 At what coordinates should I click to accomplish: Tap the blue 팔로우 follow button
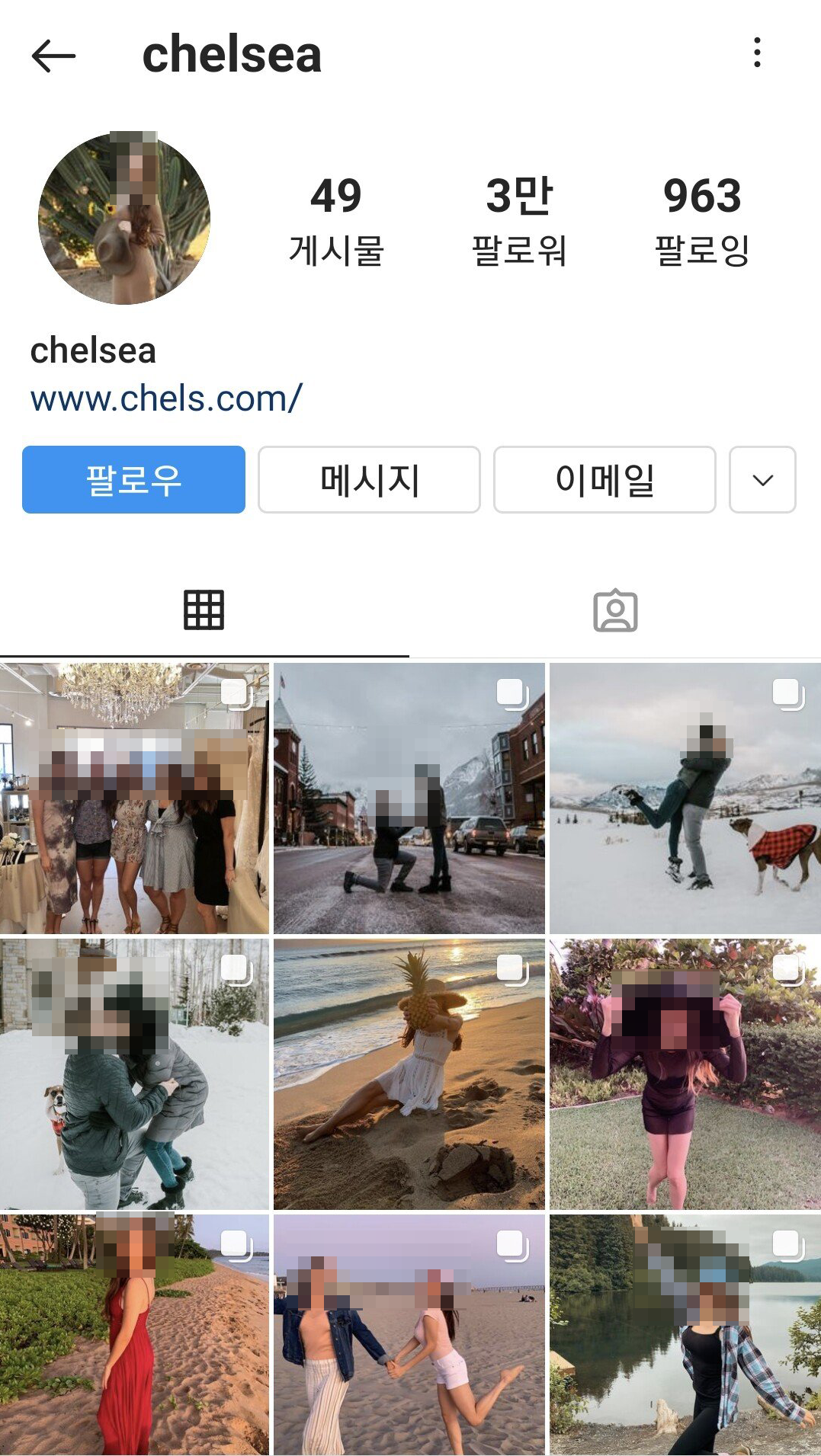133,480
